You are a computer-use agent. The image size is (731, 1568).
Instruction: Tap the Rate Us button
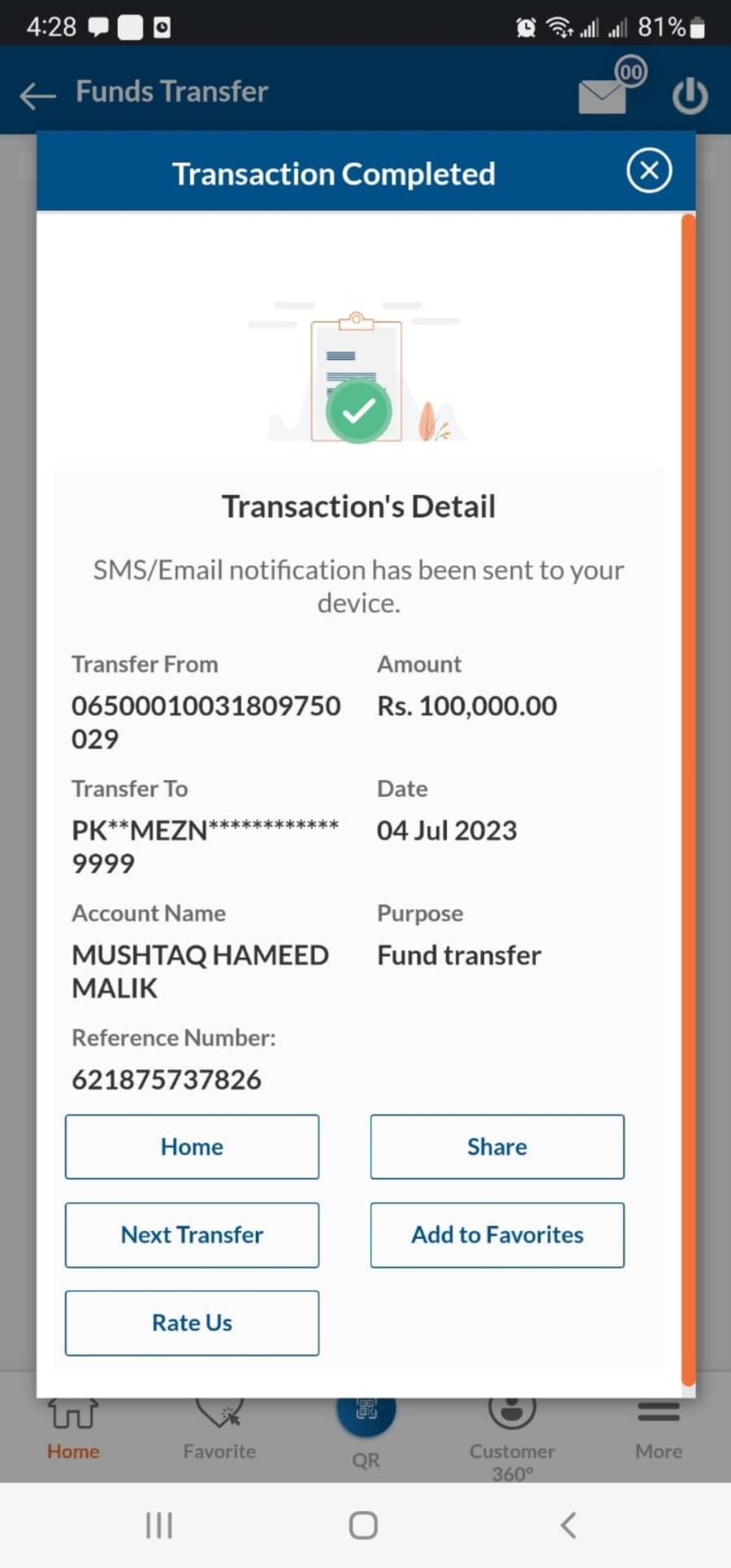(192, 1323)
